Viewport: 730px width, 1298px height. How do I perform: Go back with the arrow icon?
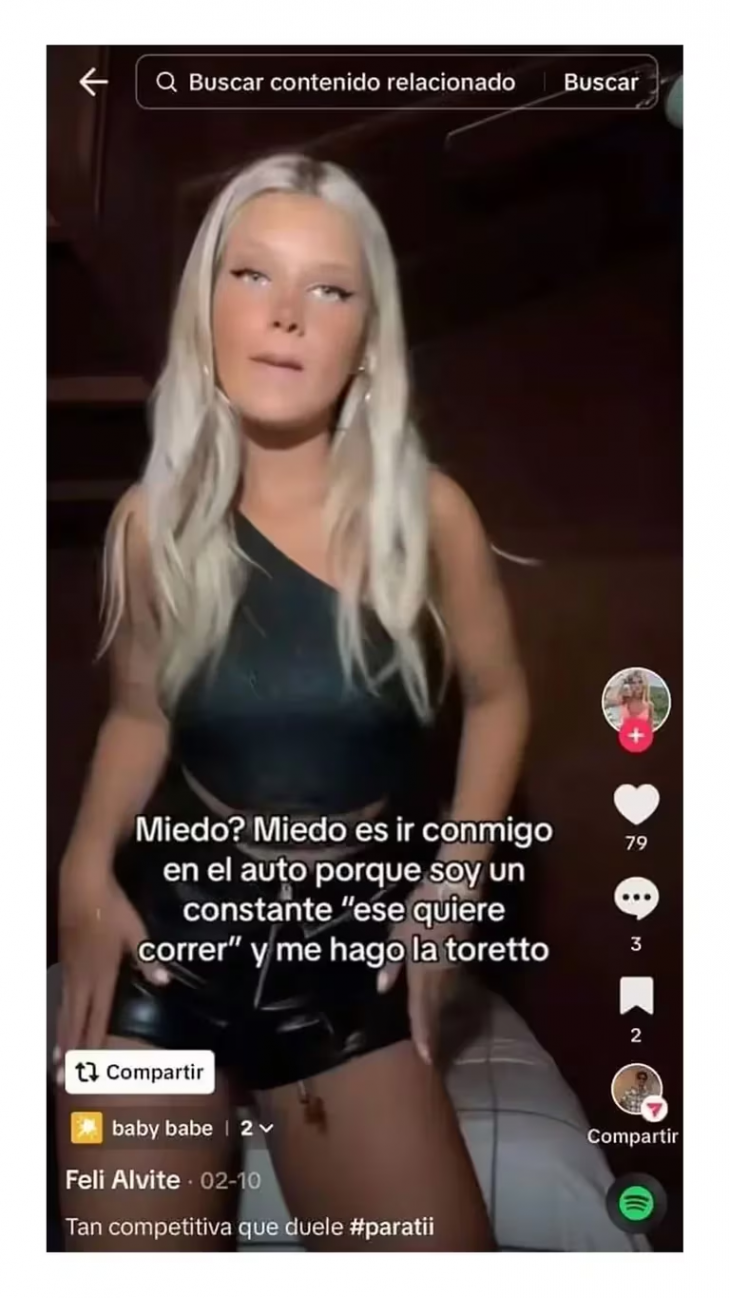pyautogui.click(x=93, y=82)
